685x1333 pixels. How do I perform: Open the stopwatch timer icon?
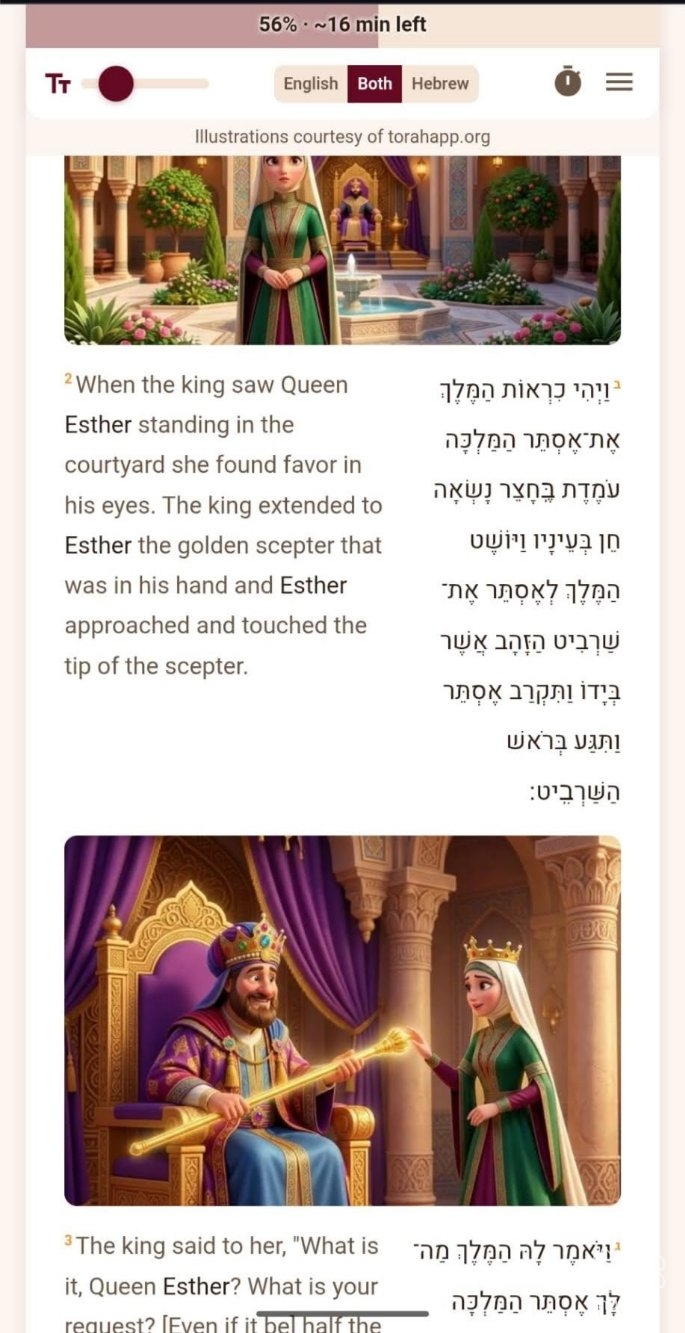coord(568,82)
